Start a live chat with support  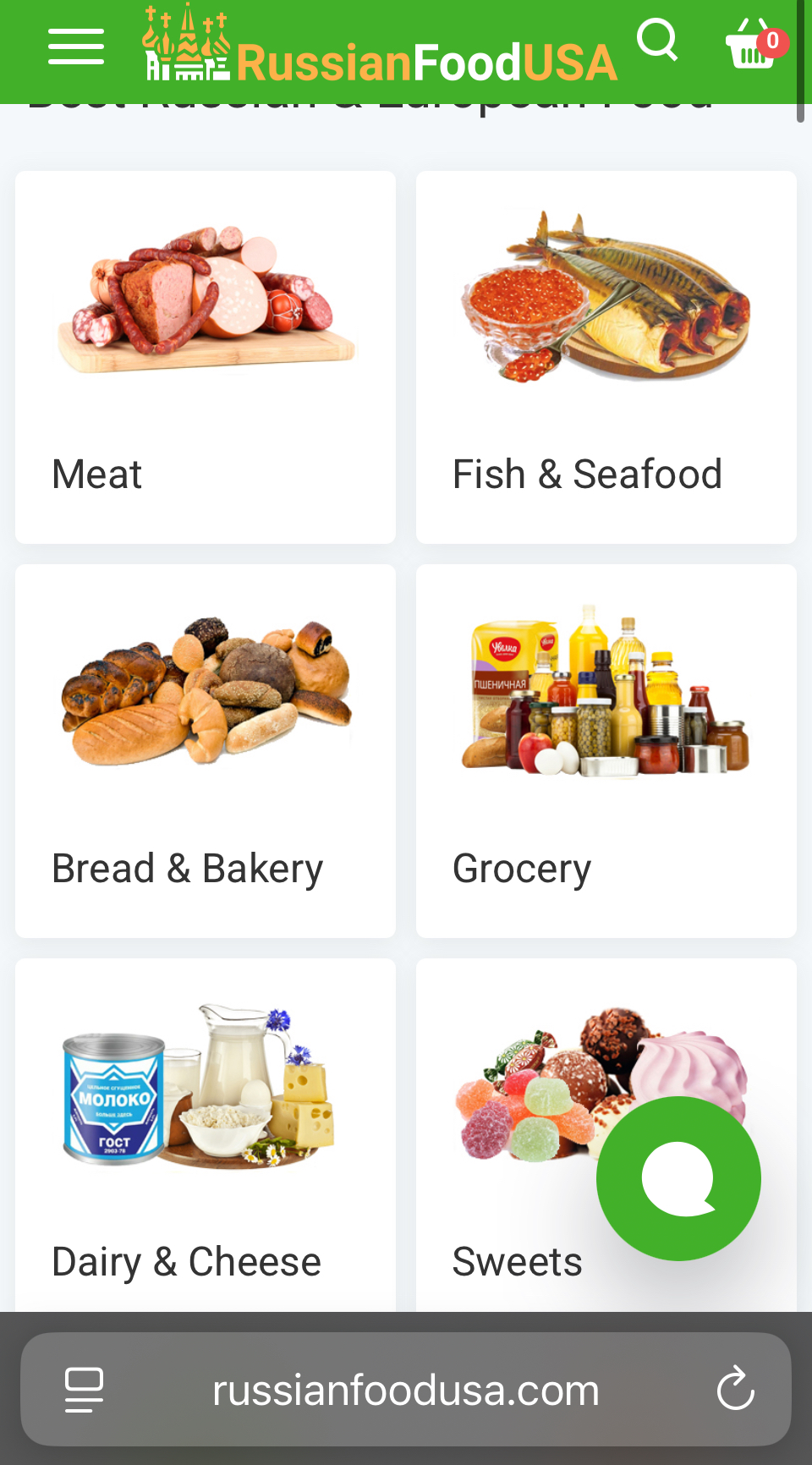[x=678, y=1178]
